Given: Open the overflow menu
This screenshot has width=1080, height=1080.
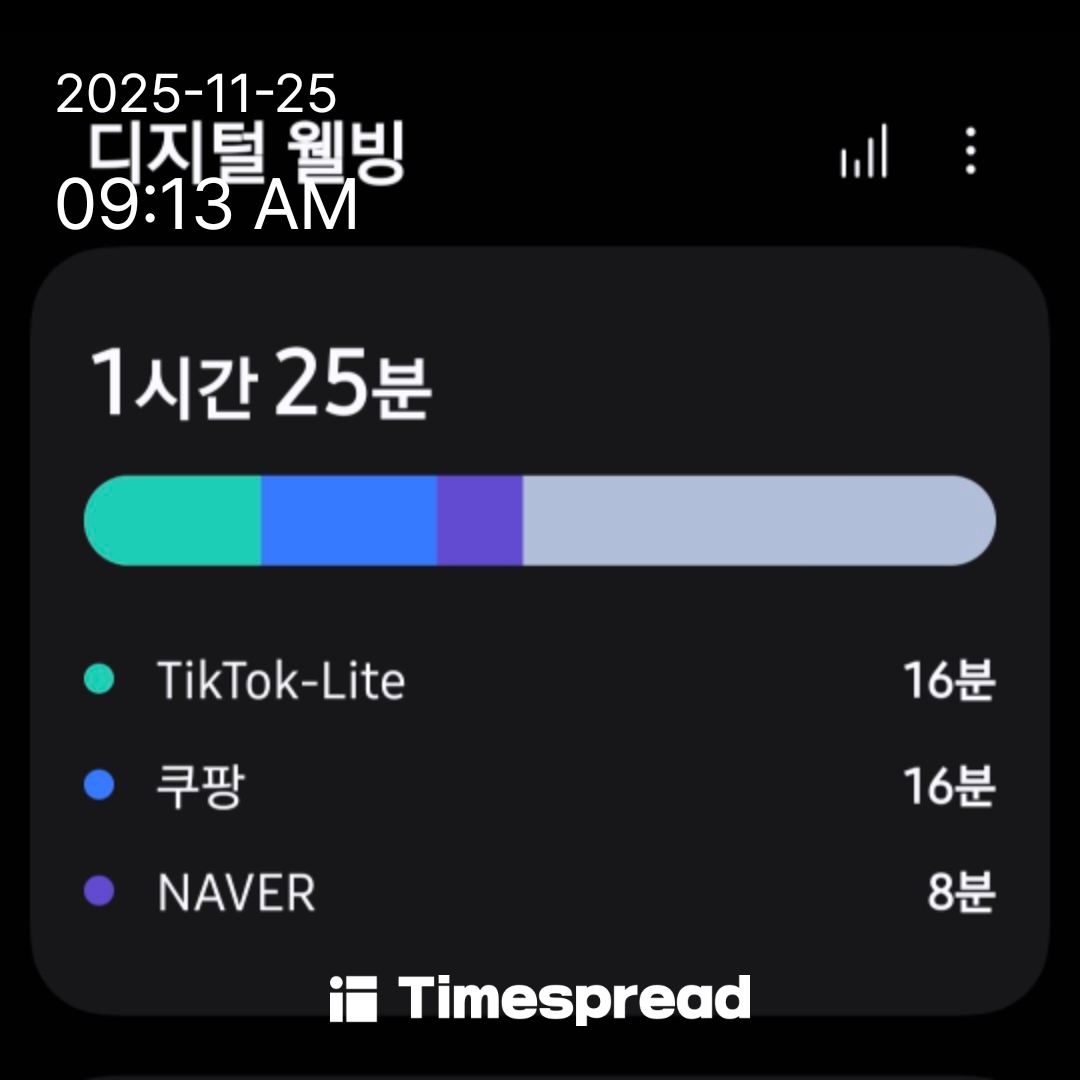Looking at the screenshot, I should click(970, 152).
